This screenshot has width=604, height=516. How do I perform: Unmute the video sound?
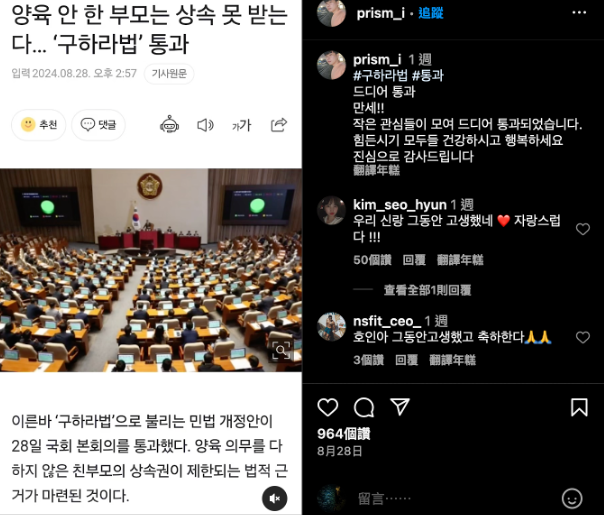point(276,497)
